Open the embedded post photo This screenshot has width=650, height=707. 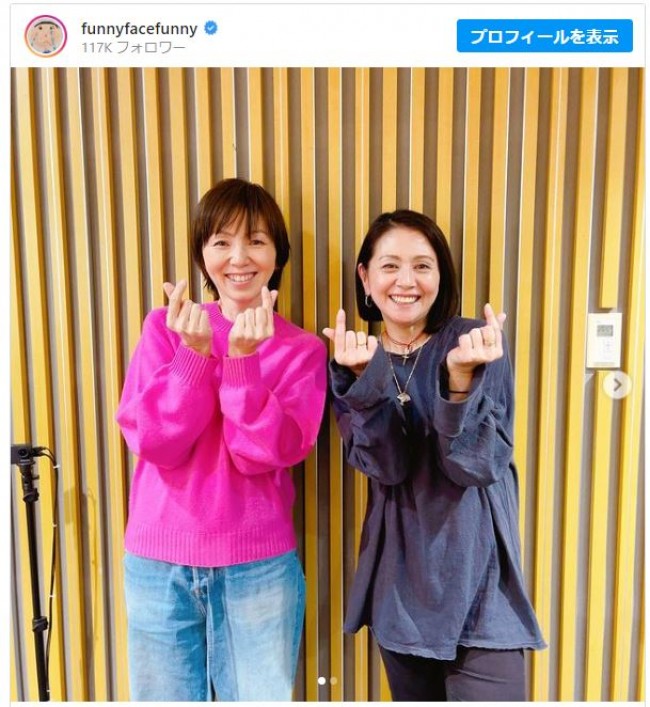click(327, 400)
